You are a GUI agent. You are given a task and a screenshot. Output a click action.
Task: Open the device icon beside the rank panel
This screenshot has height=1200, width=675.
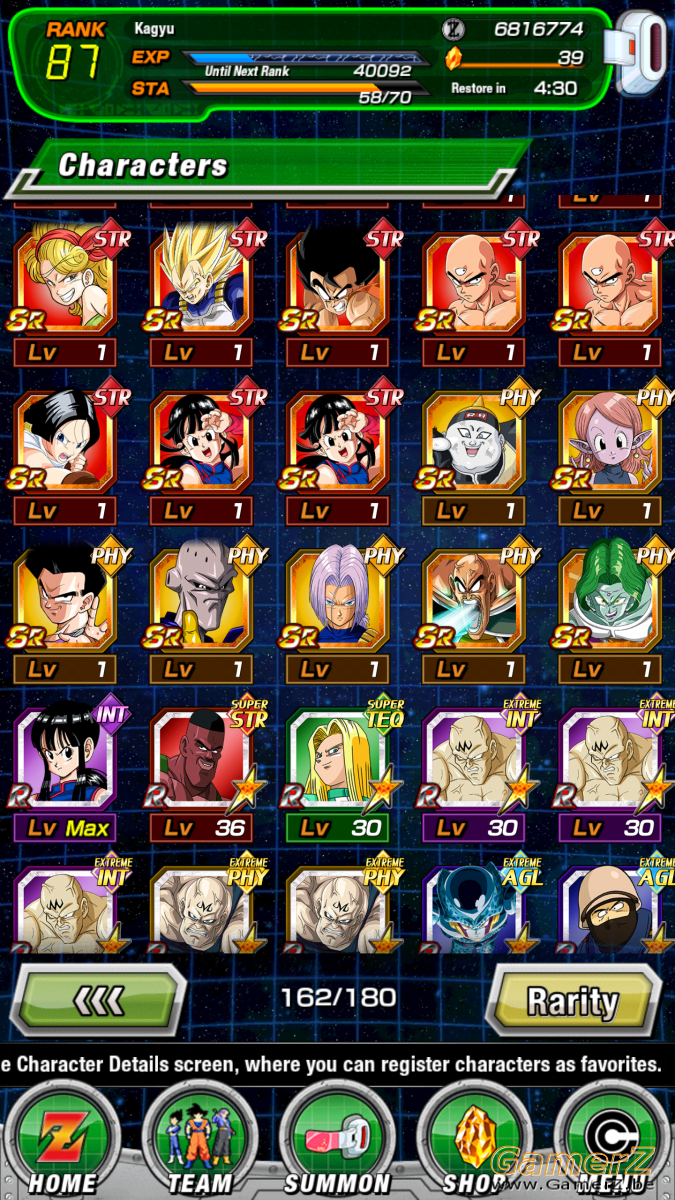[643, 55]
